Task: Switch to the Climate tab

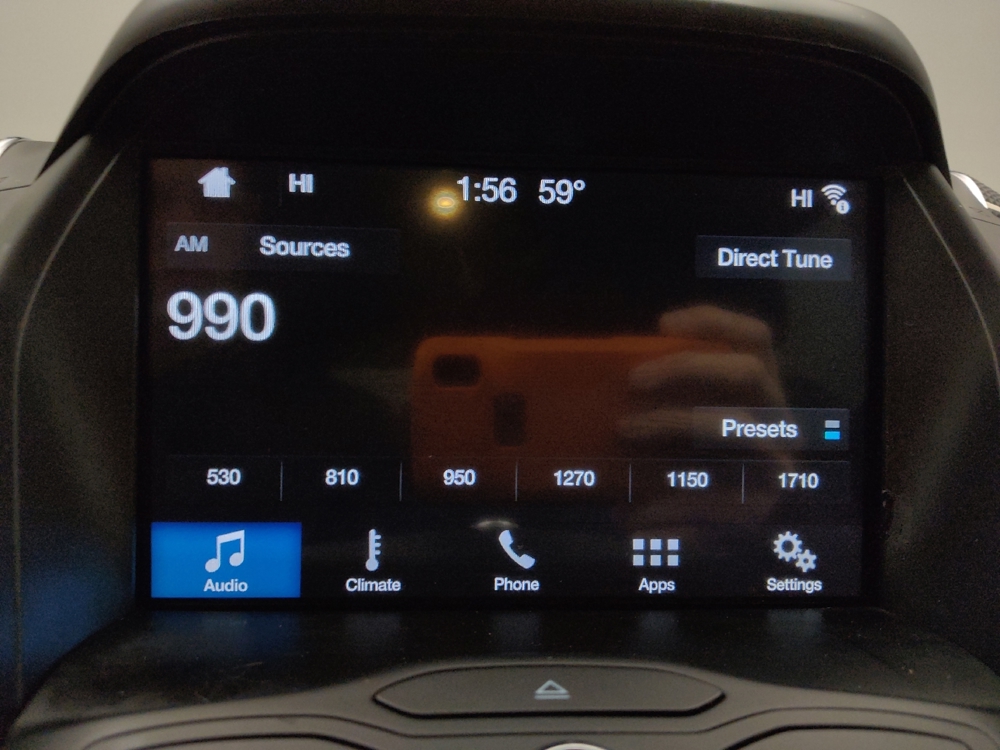Action: [373, 562]
